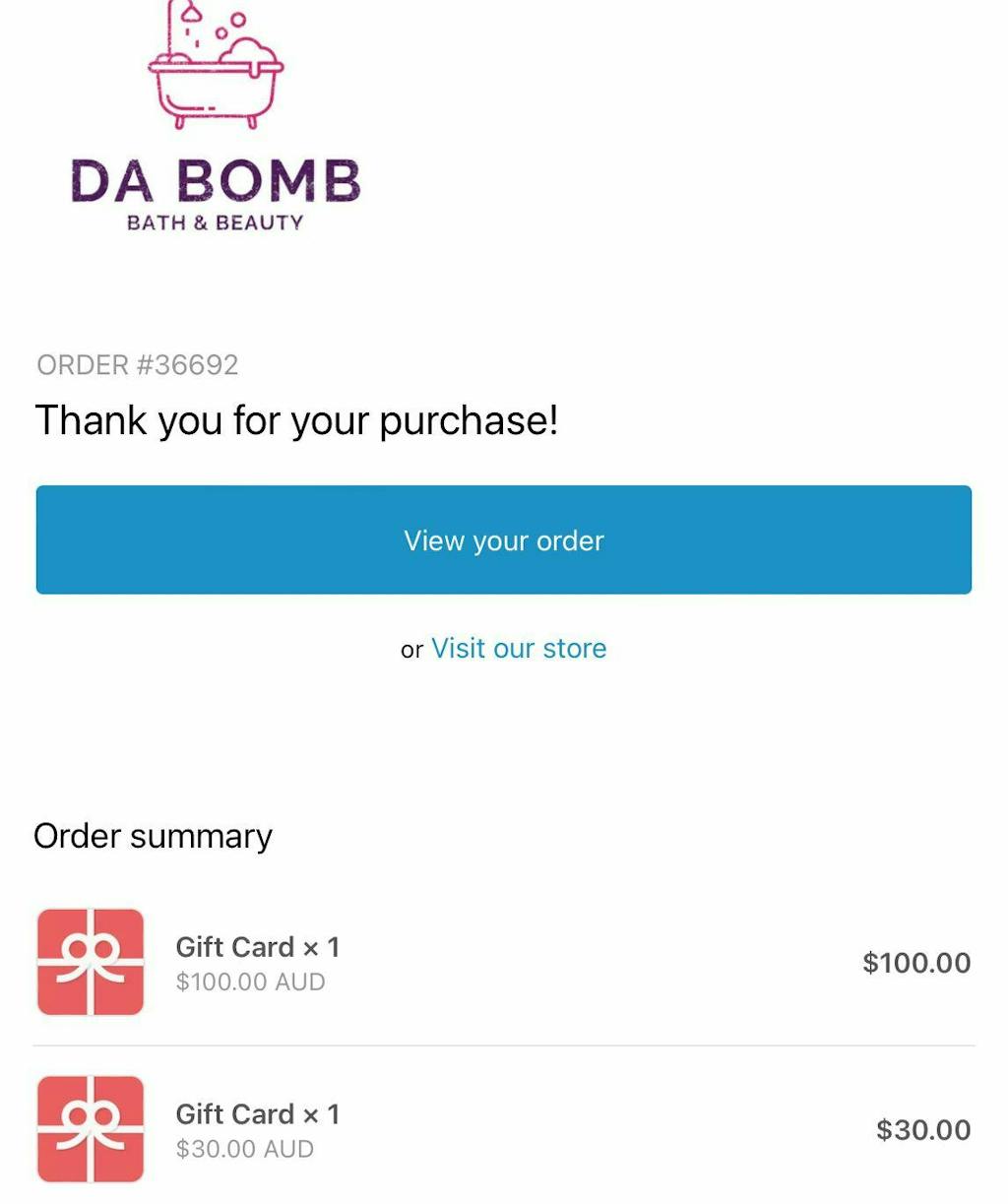Open the Visit our store link

[519, 648]
